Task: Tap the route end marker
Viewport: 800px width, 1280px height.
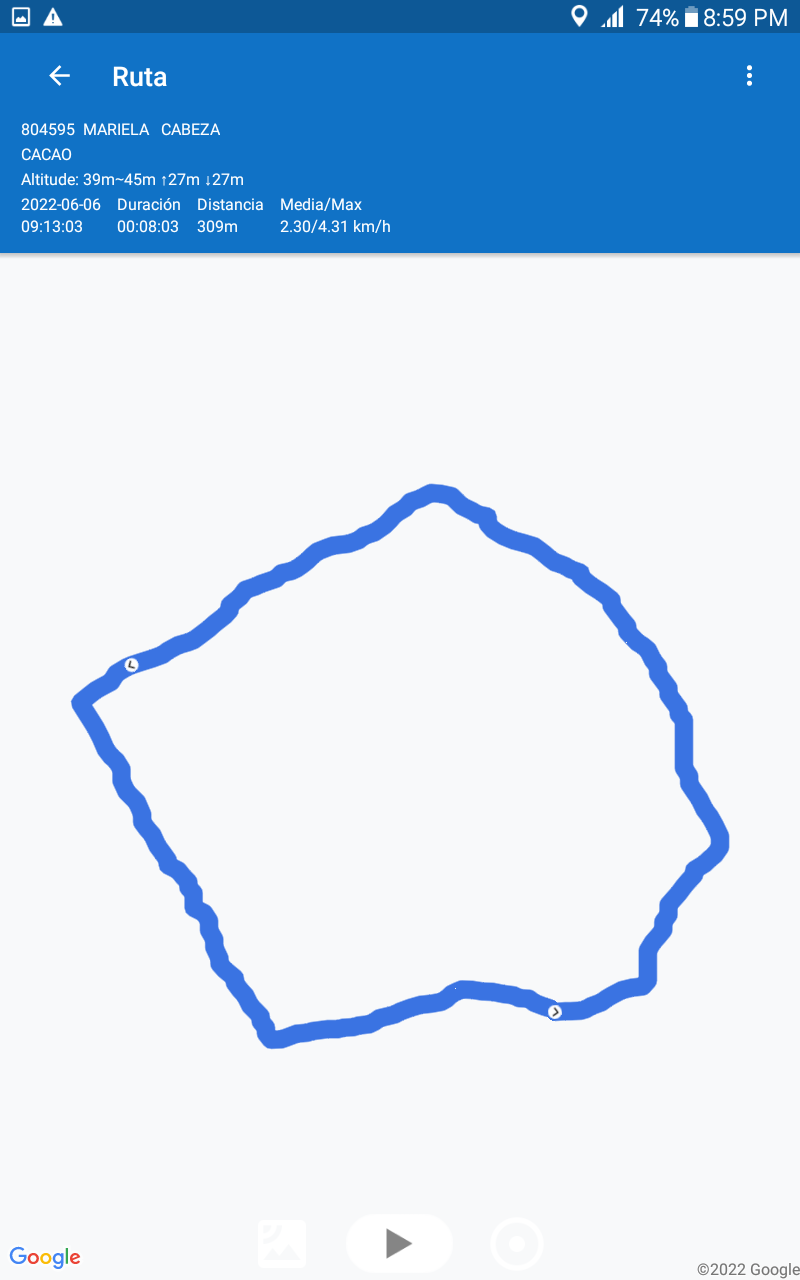Action: pyautogui.click(x=131, y=665)
